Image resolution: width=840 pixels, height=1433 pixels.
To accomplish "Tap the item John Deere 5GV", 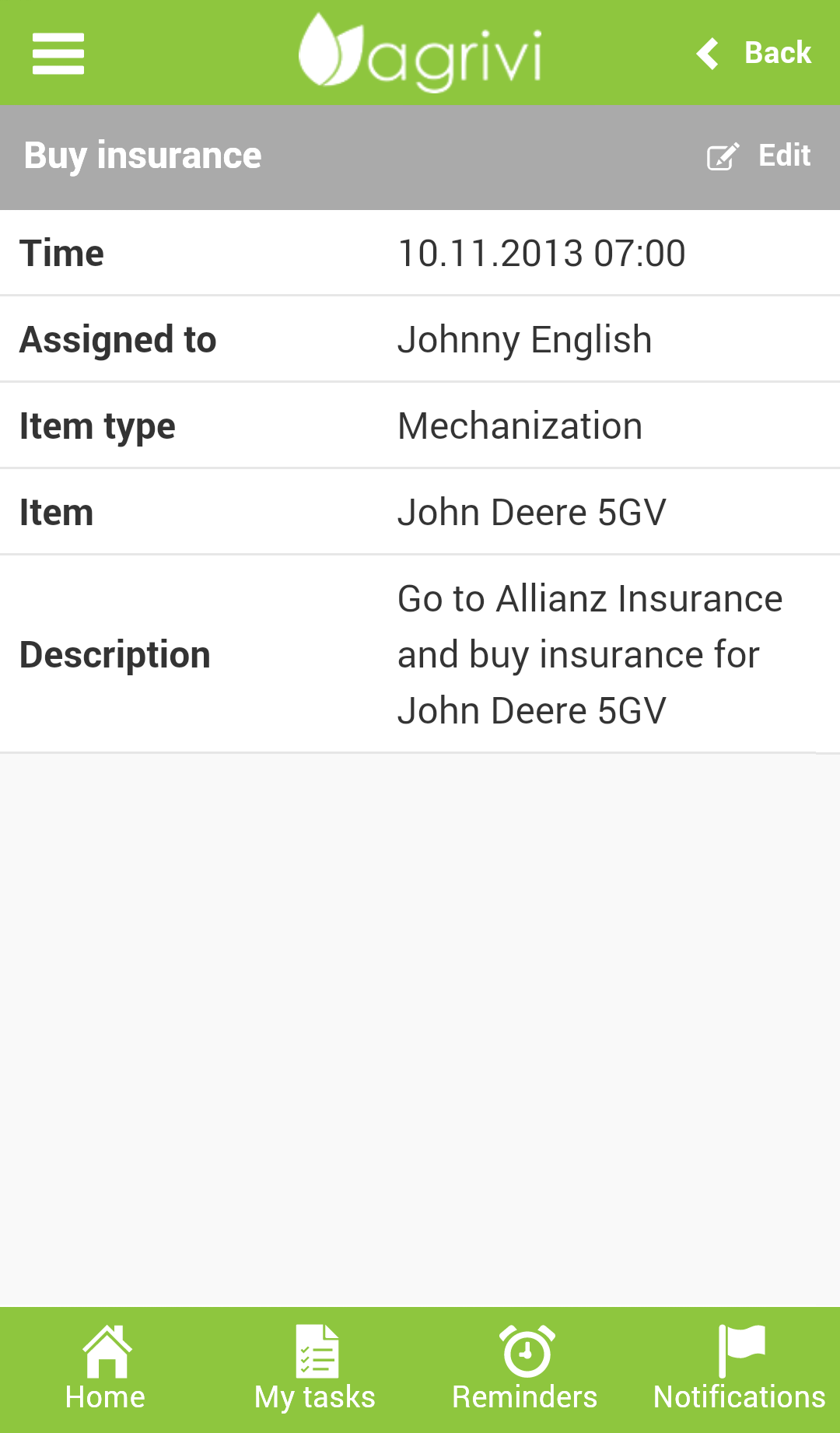I will 533,511.
